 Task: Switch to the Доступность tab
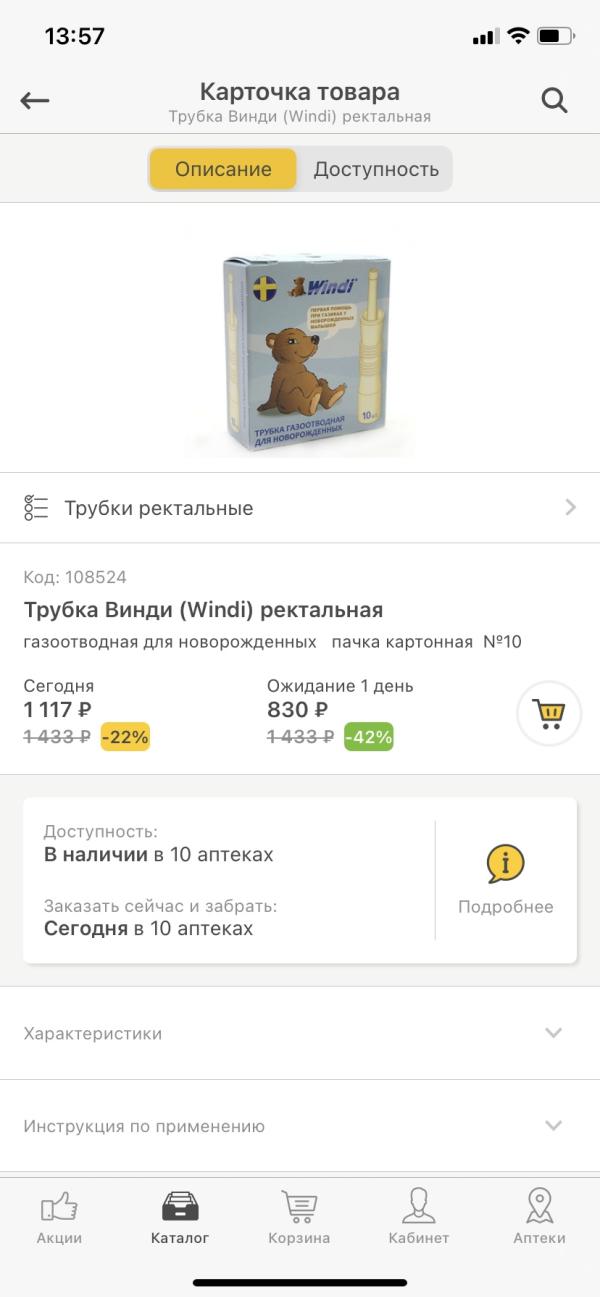tap(376, 169)
